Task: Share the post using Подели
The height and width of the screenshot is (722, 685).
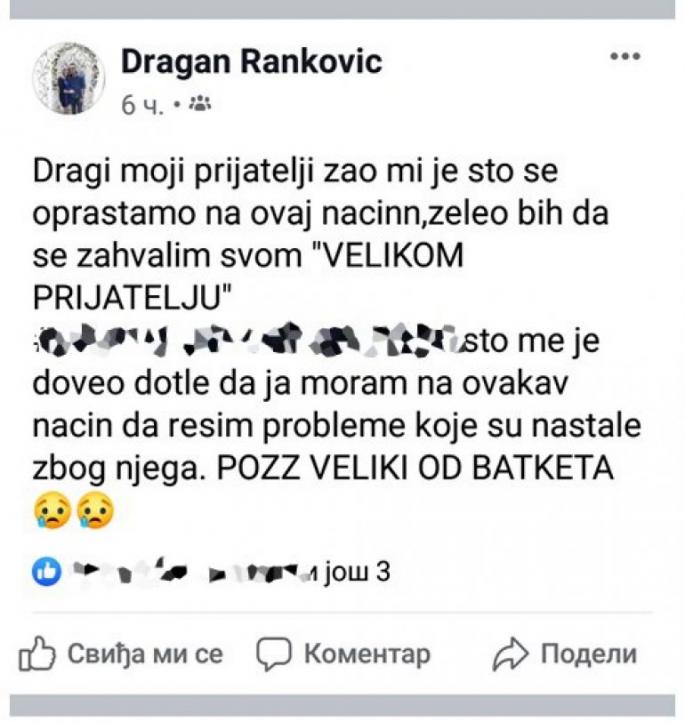Action: tap(565, 654)
